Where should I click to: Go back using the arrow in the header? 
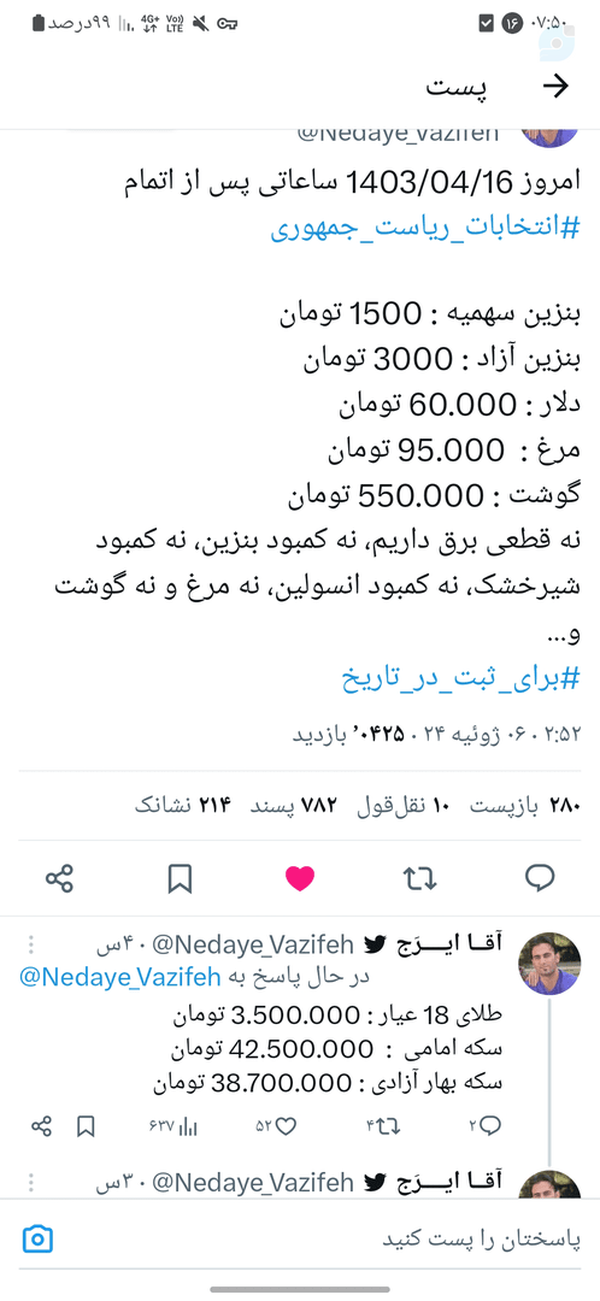[x=555, y=87]
